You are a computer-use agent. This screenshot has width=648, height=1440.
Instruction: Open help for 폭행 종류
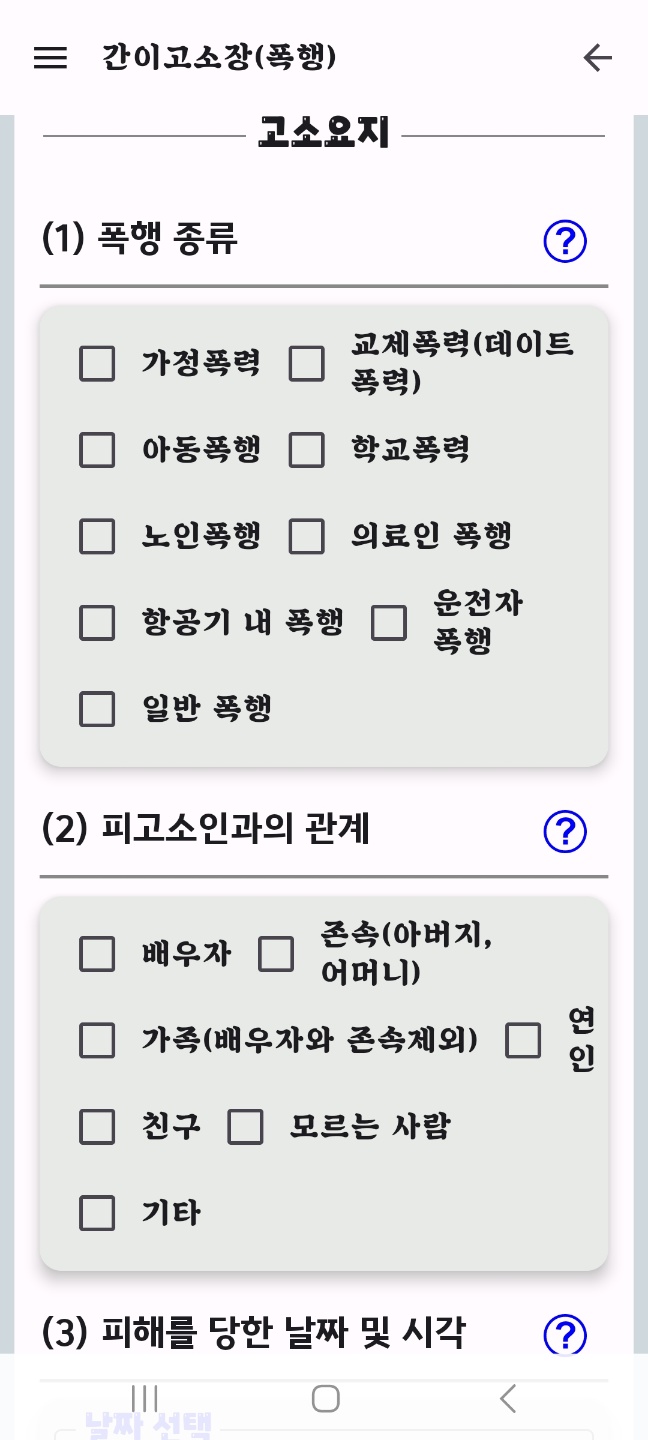565,241
